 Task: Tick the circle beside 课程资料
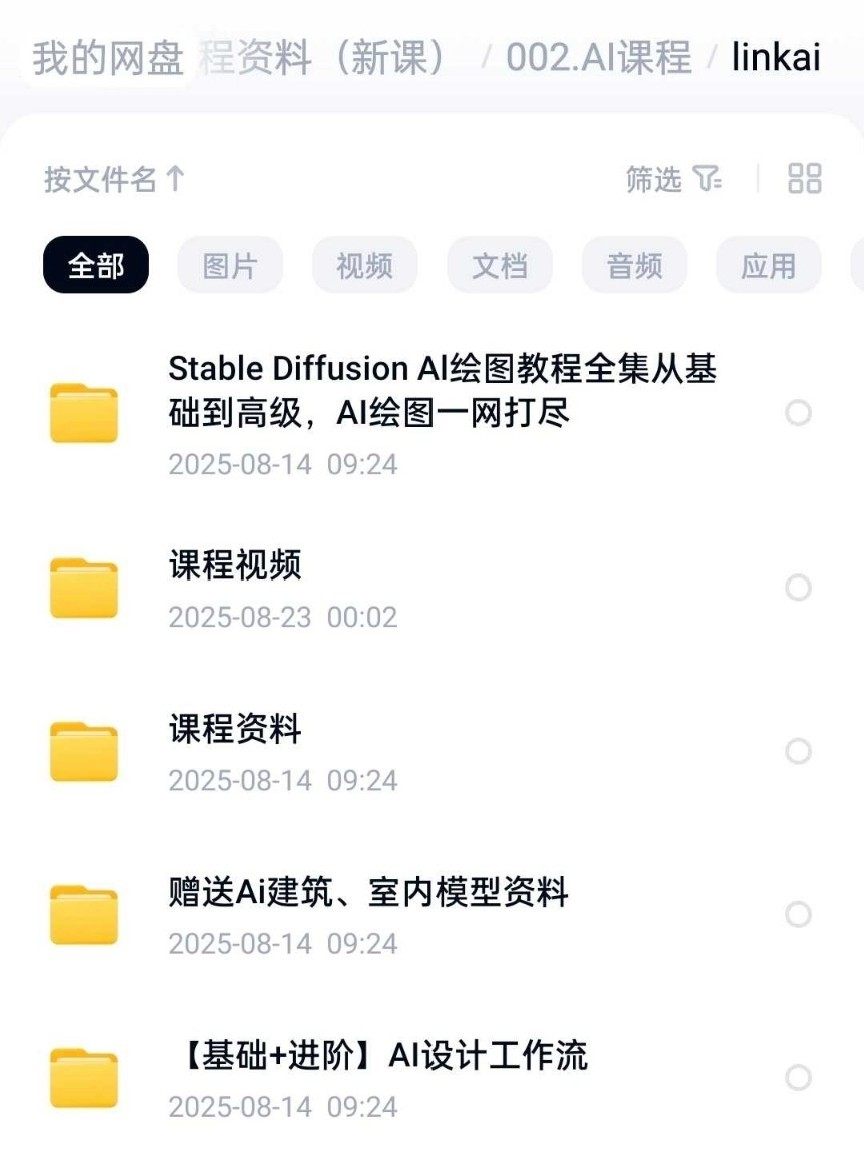798,752
